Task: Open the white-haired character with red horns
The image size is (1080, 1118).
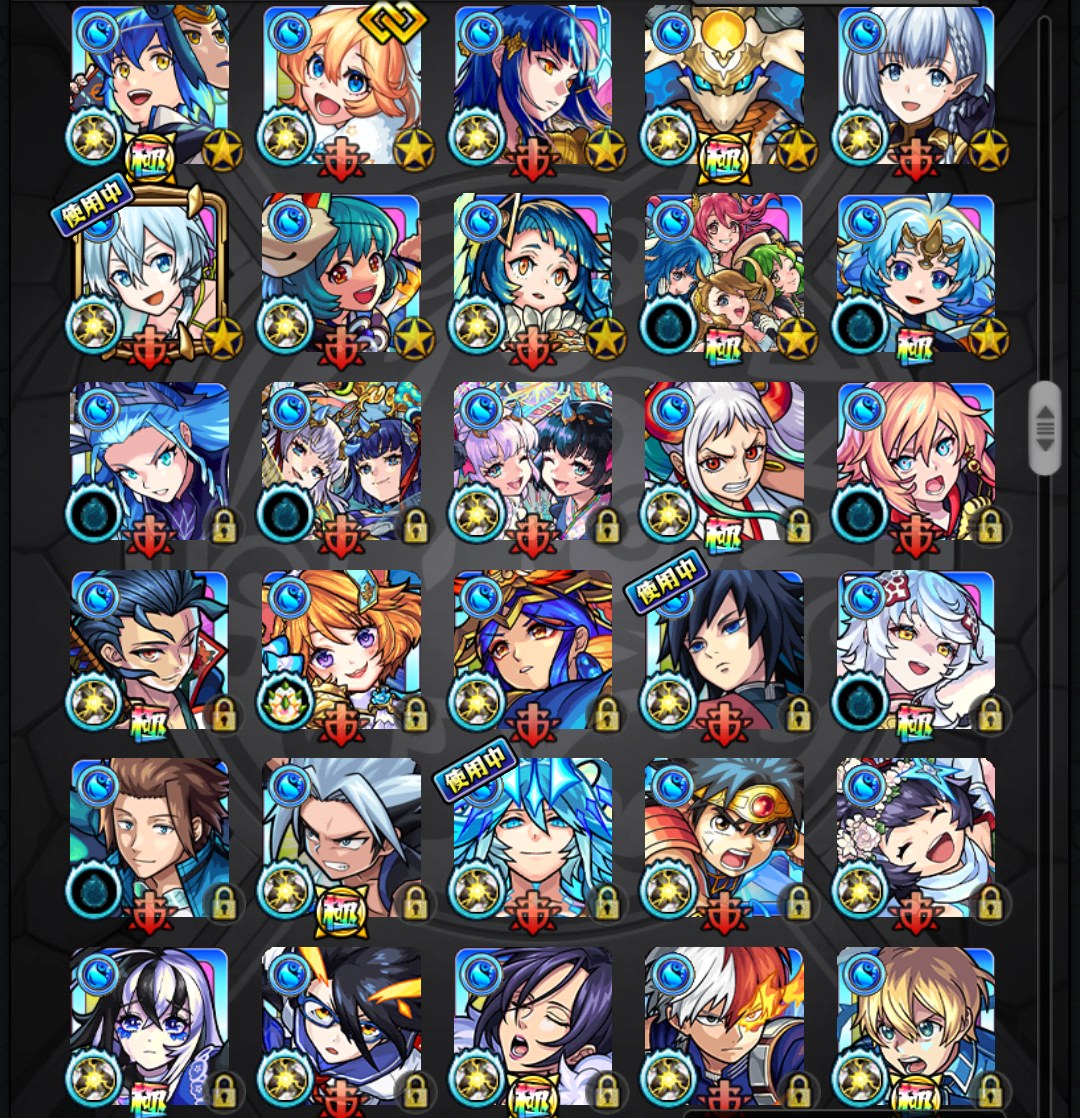Action: click(x=724, y=462)
